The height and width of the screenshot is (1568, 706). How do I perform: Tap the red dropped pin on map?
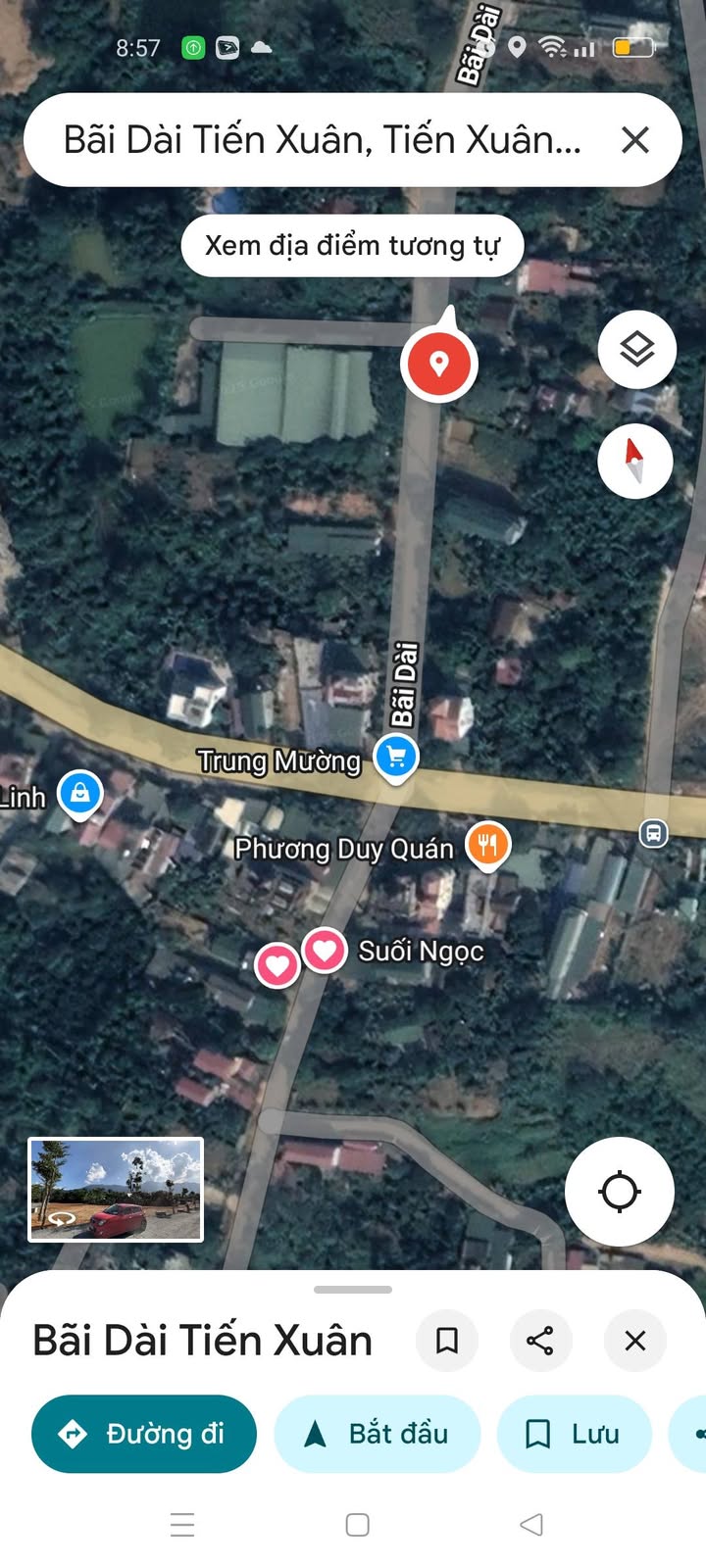point(439,365)
